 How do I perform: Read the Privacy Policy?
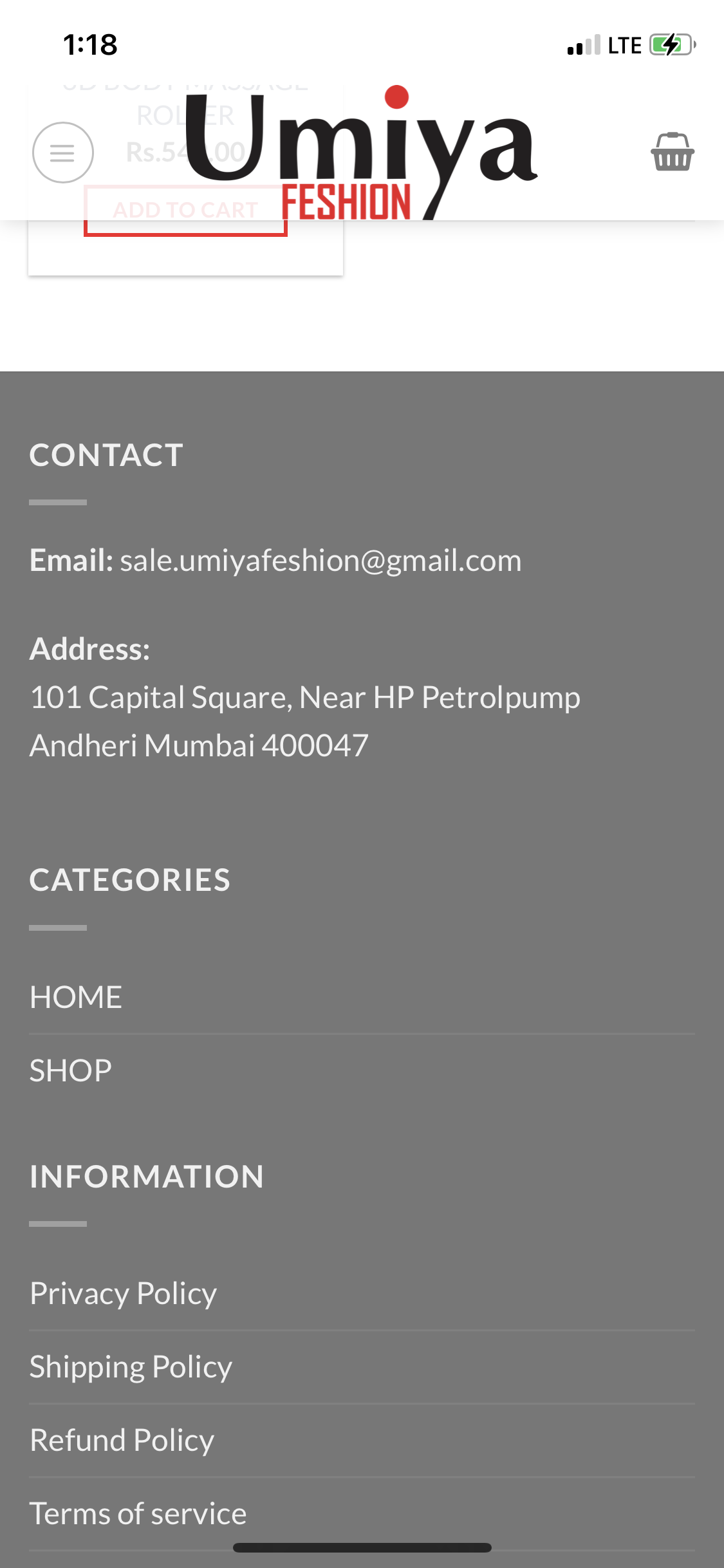[123, 1294]
